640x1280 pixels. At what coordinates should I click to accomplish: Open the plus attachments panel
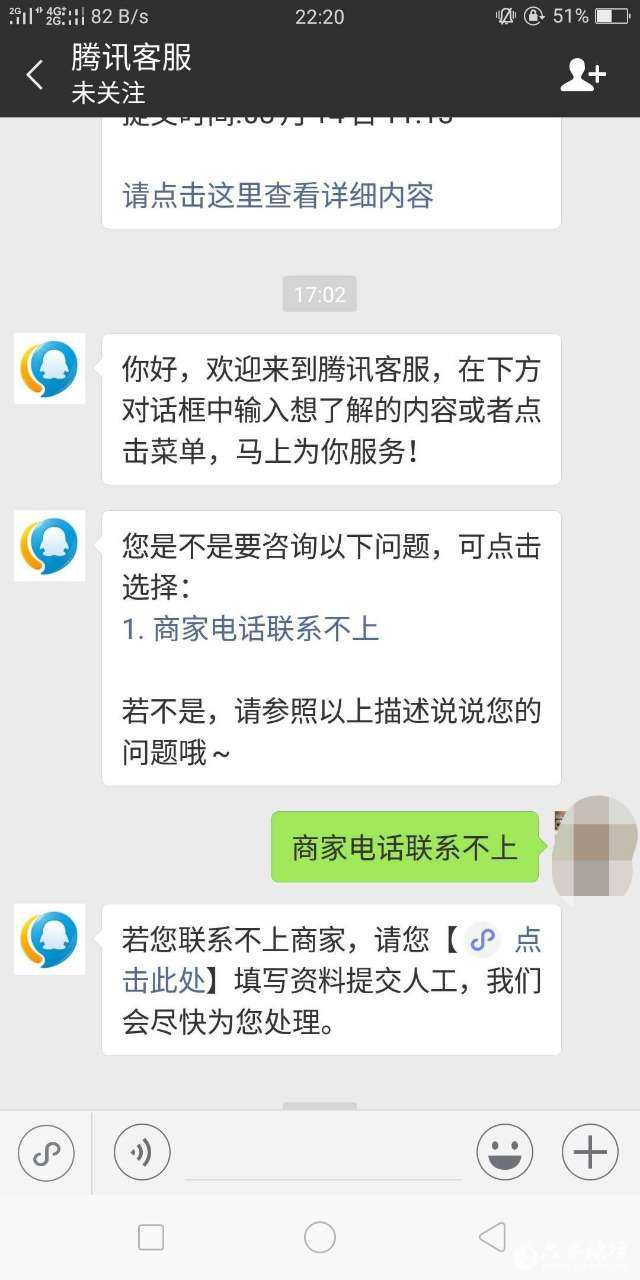coord(590,1153)
